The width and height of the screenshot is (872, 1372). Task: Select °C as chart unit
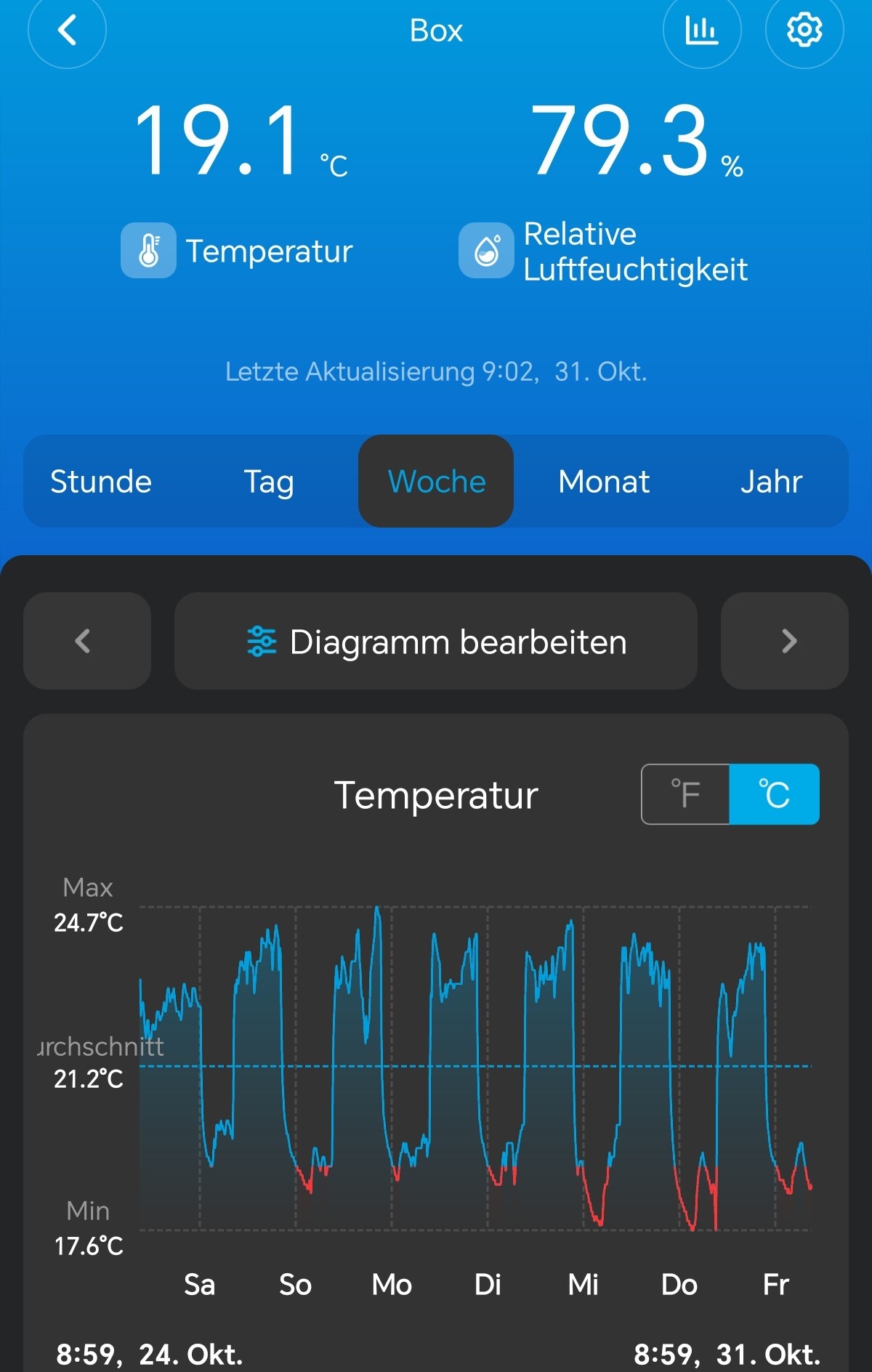pyautogui.click(x=774, y=794)
